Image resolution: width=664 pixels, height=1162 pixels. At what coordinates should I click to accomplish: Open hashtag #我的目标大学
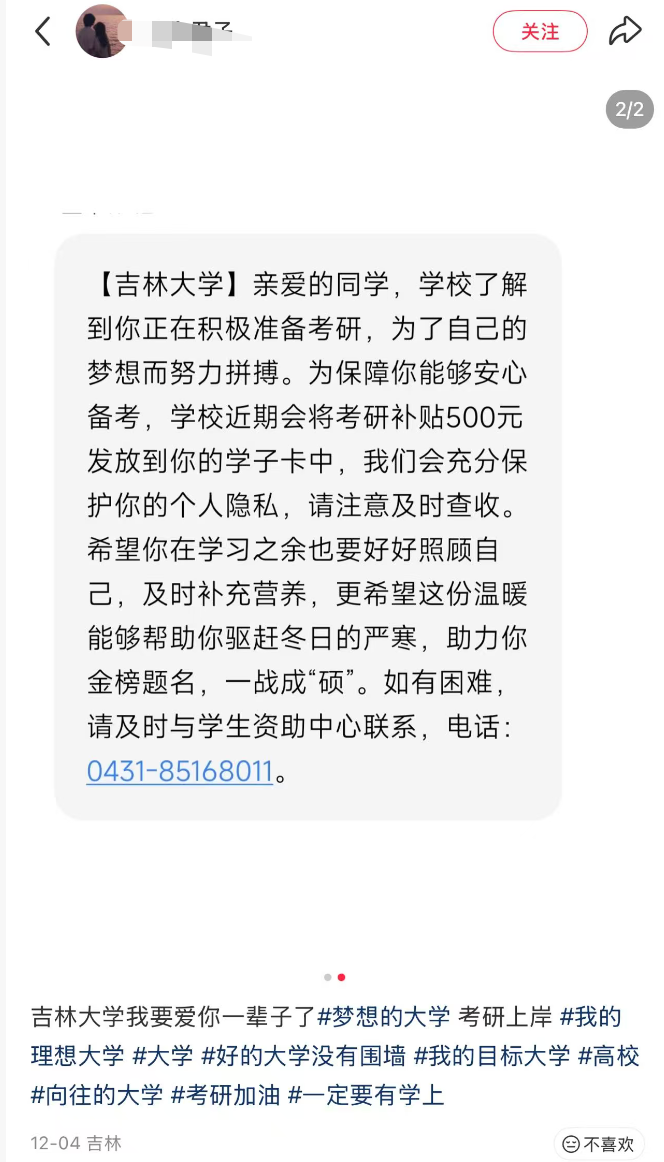pos(492,1055)
